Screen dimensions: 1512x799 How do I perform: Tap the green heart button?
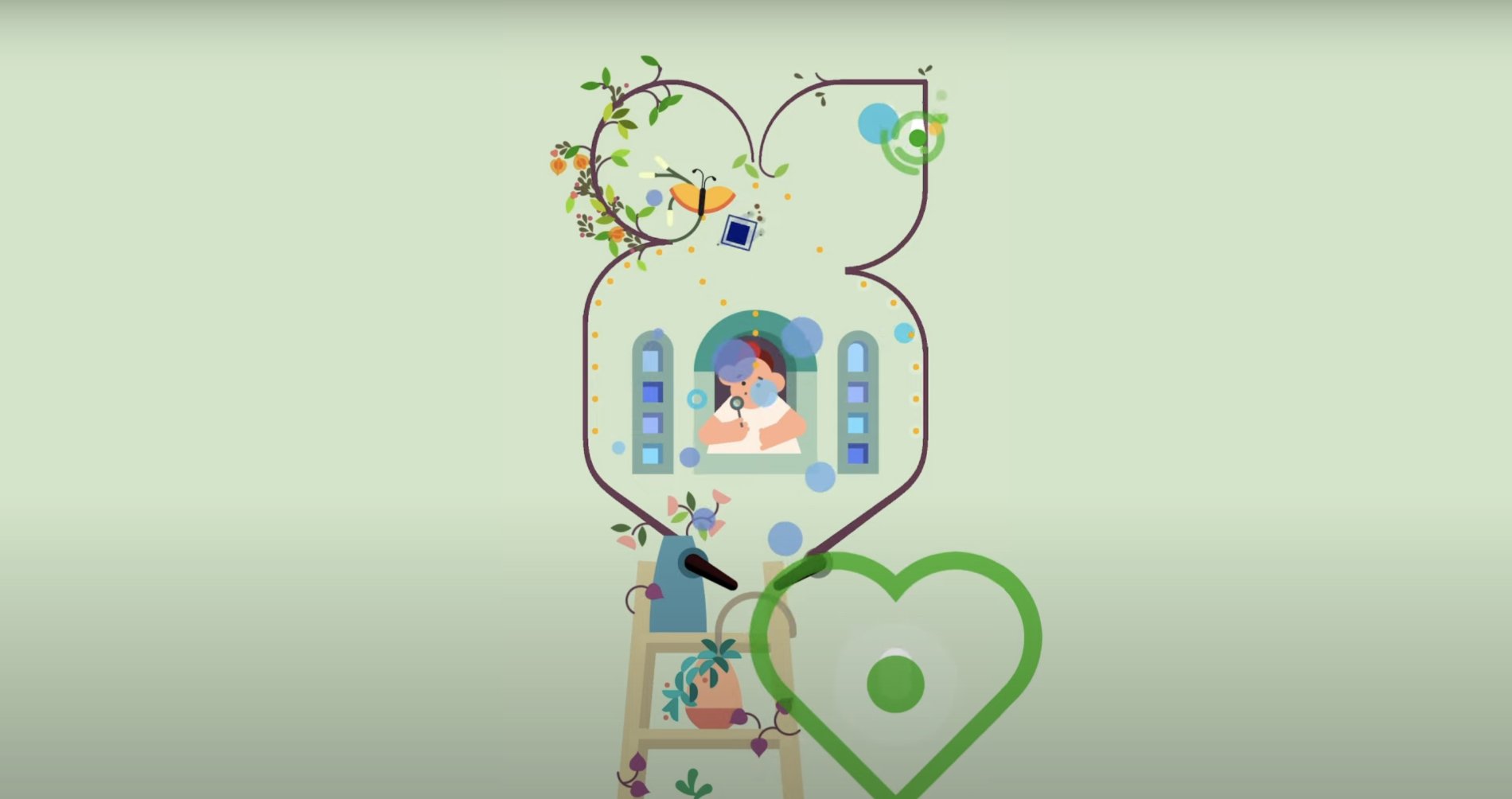895,683
